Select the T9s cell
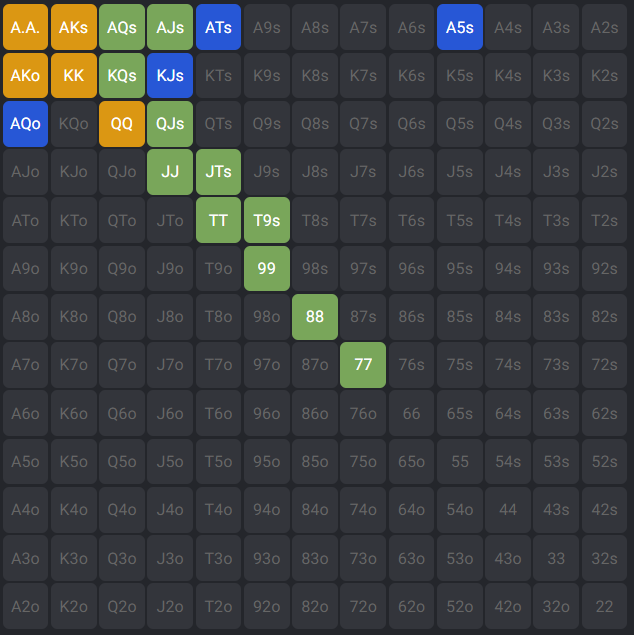This screenshot has height=635, width=634. [x=267, y=220]
